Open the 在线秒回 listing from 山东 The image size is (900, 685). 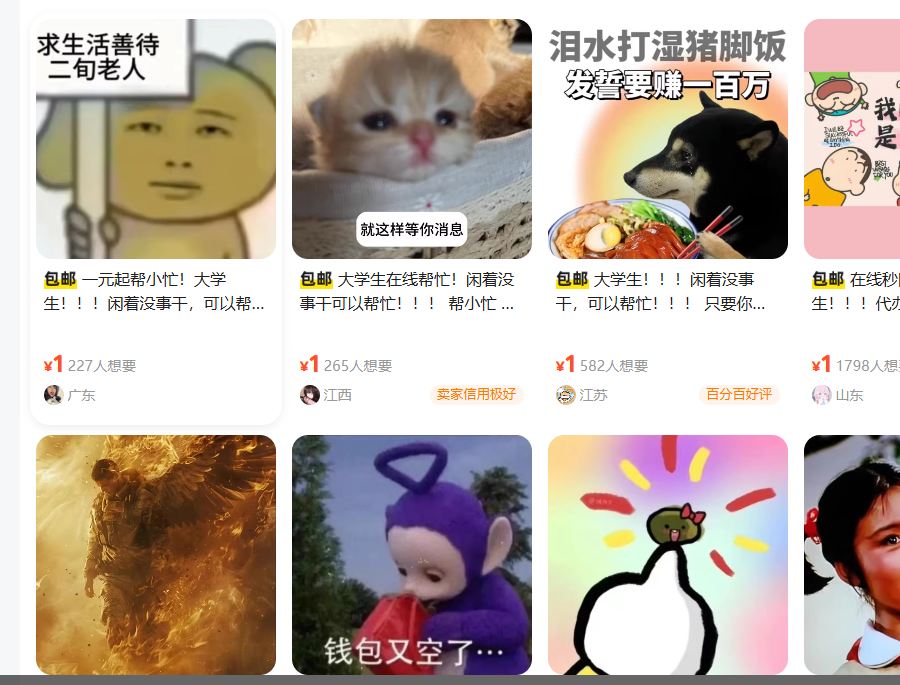(852, 140)
